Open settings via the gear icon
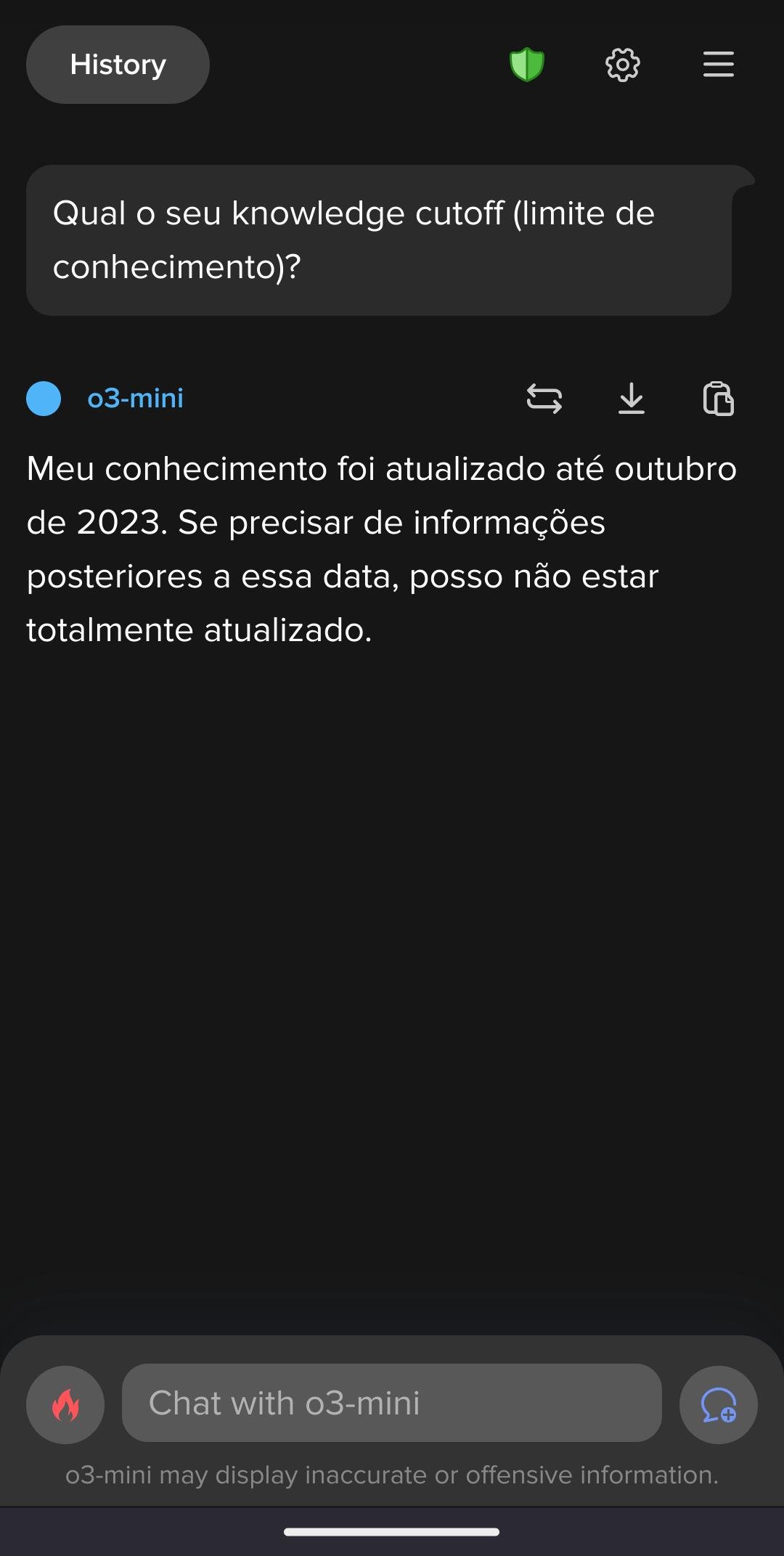The image size is (784, 1556). (623, 65)
